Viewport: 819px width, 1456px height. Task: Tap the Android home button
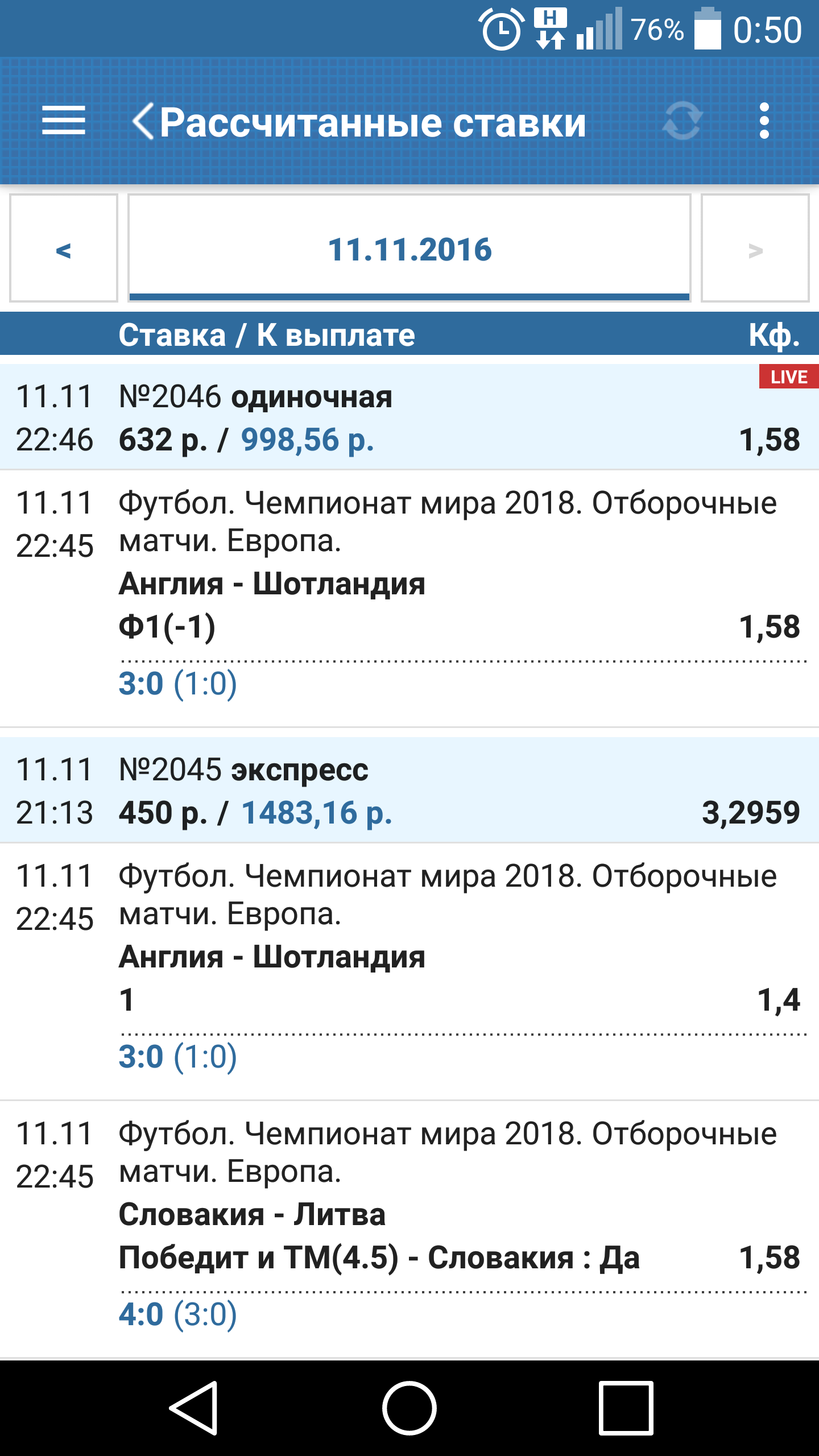409,1408
